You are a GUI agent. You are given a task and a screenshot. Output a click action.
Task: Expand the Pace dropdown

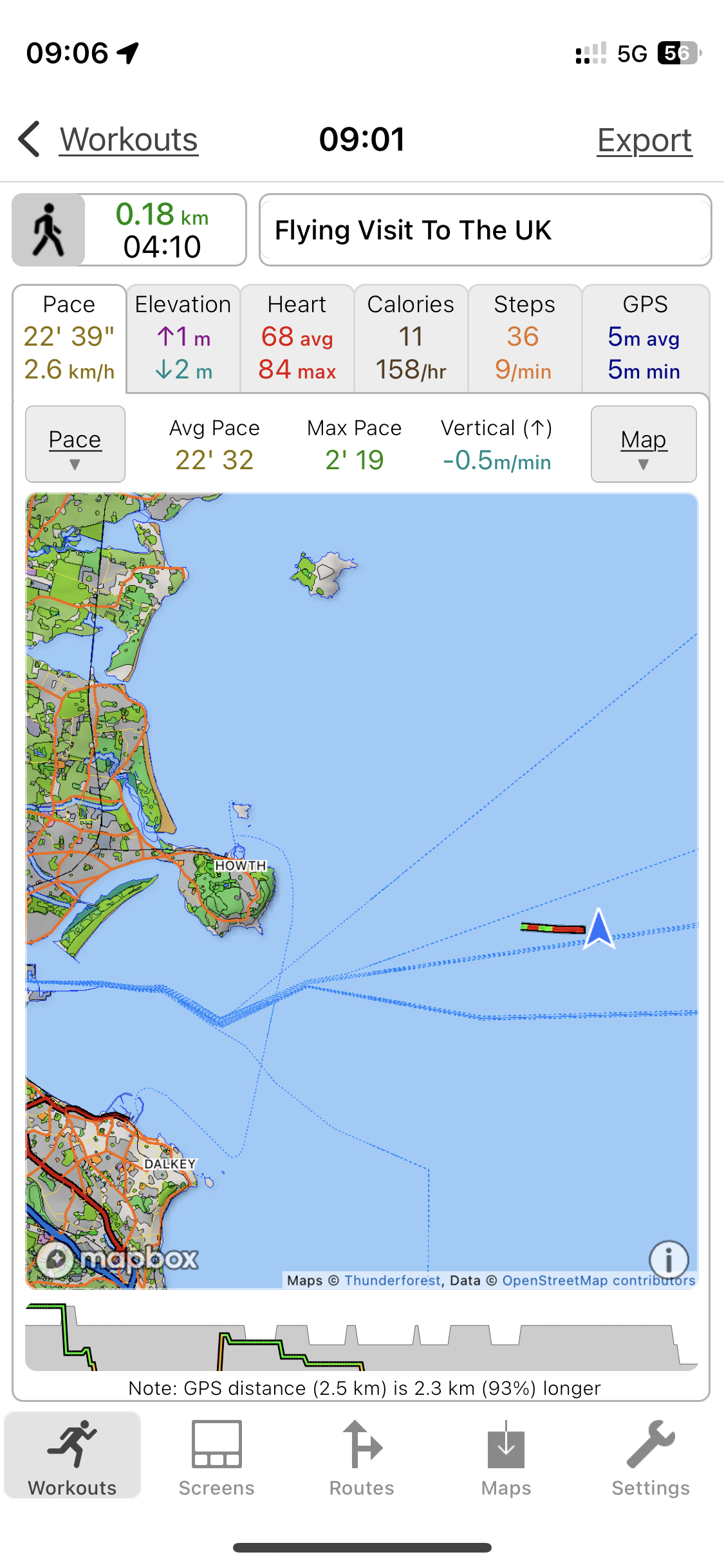[75, 444]
